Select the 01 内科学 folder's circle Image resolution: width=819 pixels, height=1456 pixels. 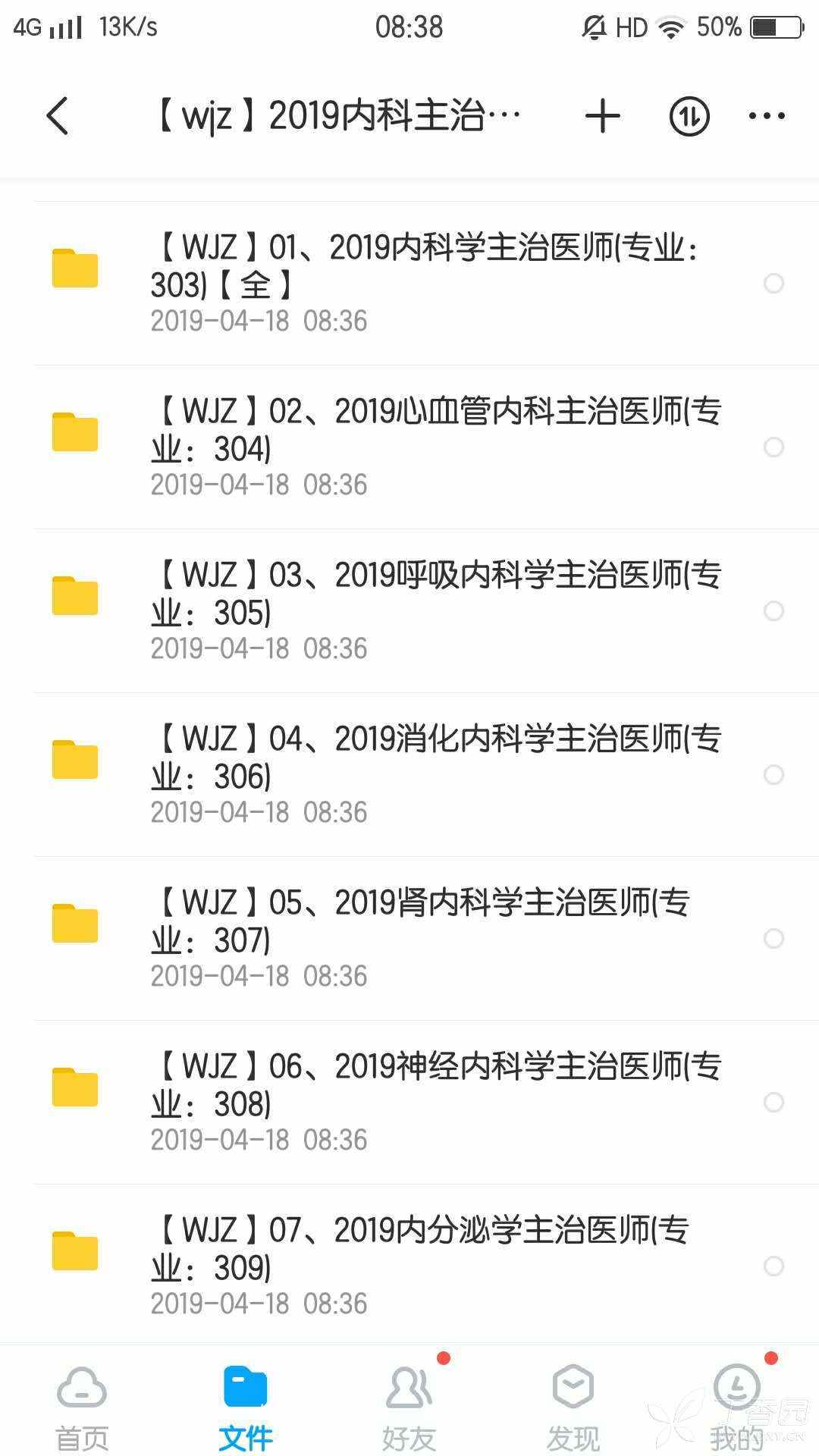click(773, 283)
